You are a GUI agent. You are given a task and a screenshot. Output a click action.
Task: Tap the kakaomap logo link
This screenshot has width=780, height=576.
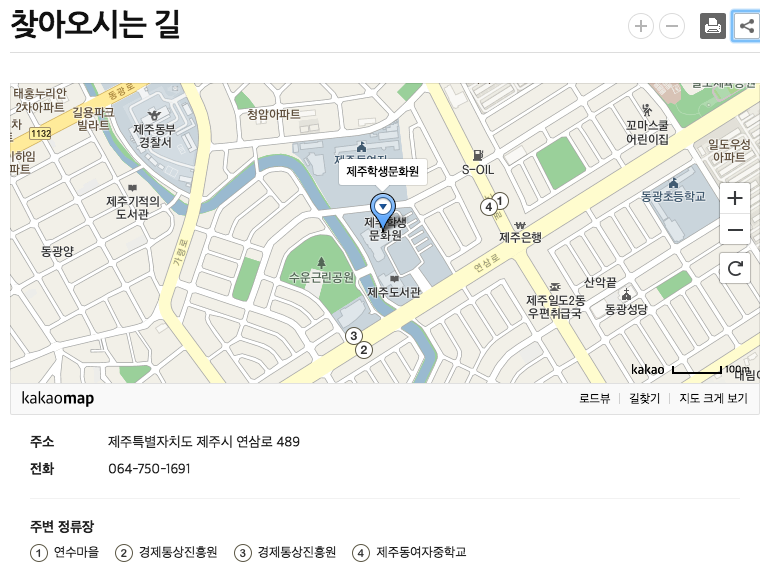pyautogui.click(x=58, y=398)
